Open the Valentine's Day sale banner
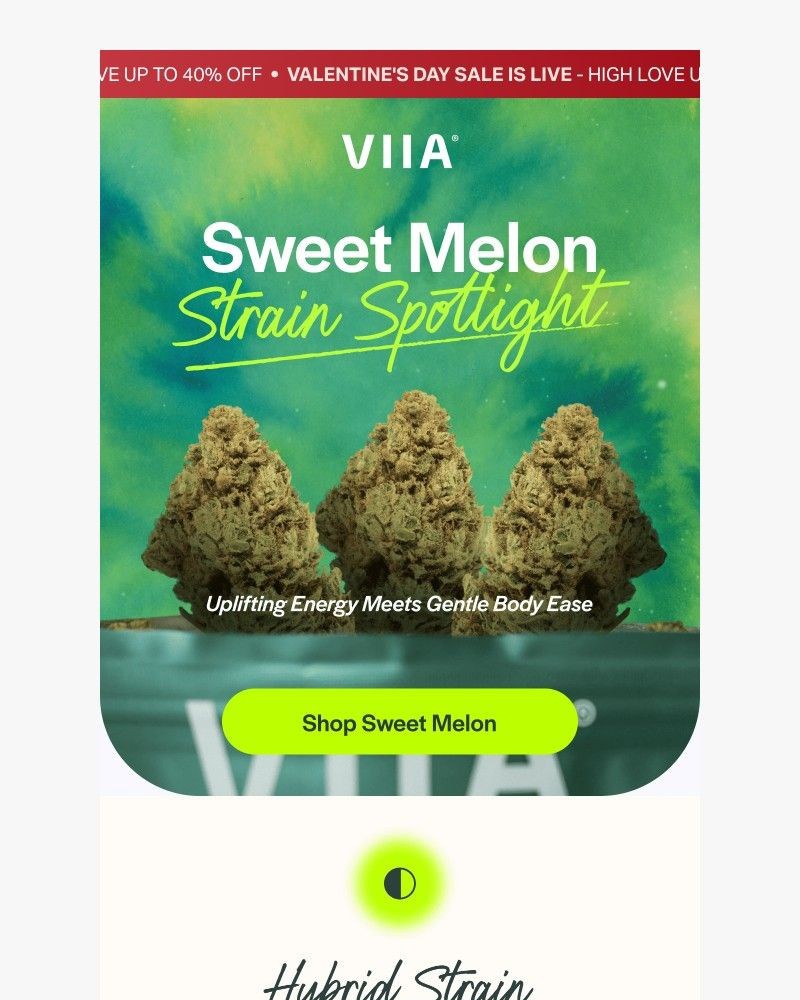800x1000 pixels. [400, 74]
